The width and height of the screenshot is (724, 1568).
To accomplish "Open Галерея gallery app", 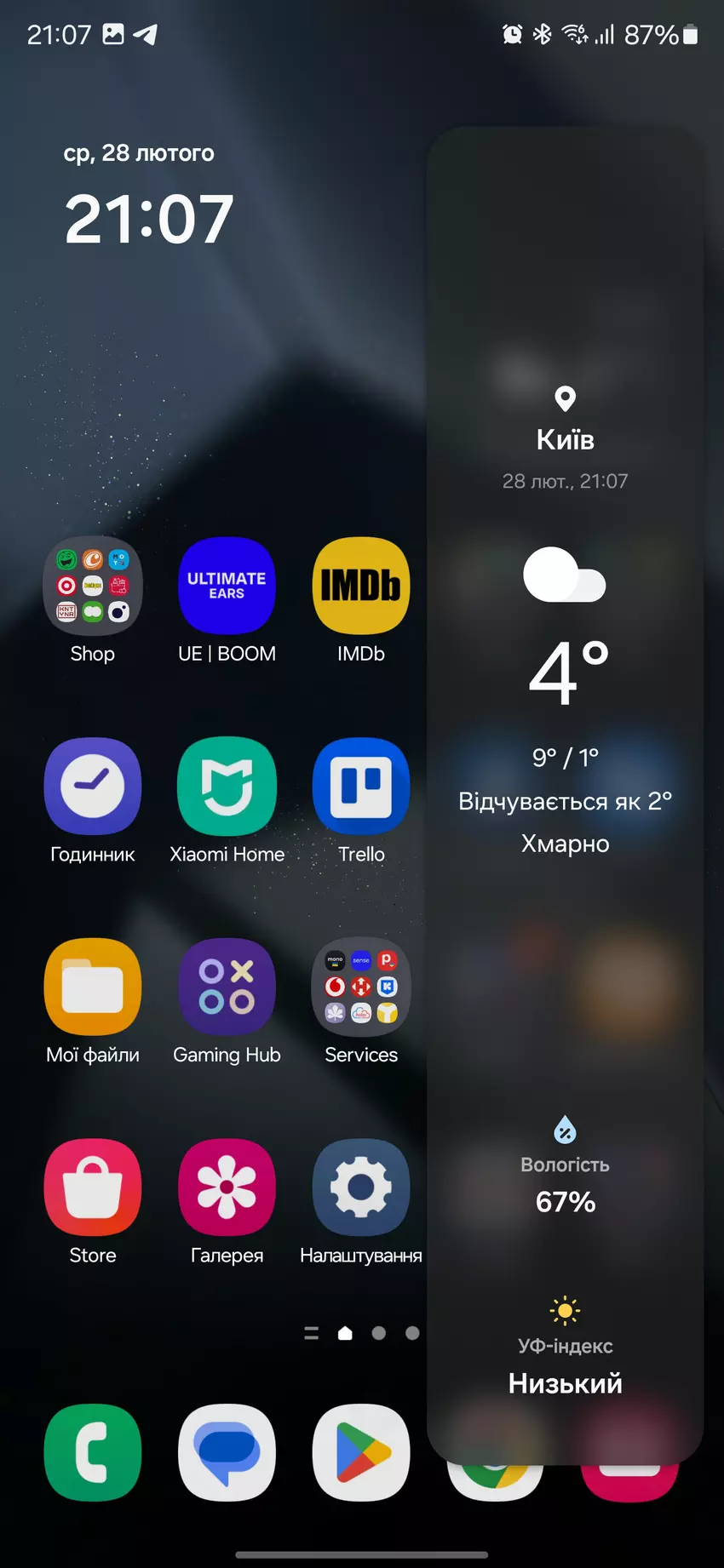I will [227, 1187].
